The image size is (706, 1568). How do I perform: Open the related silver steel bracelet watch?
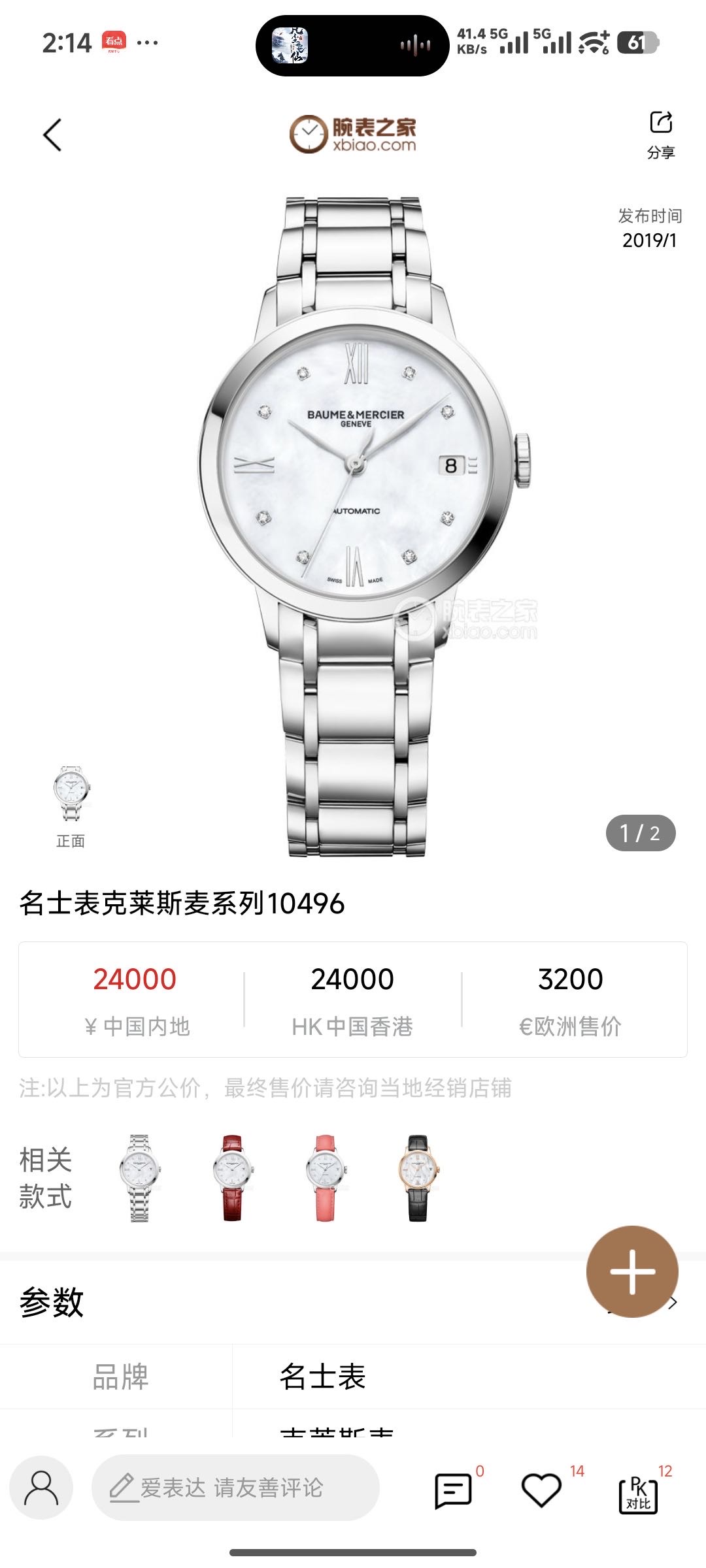(139, 1178)
